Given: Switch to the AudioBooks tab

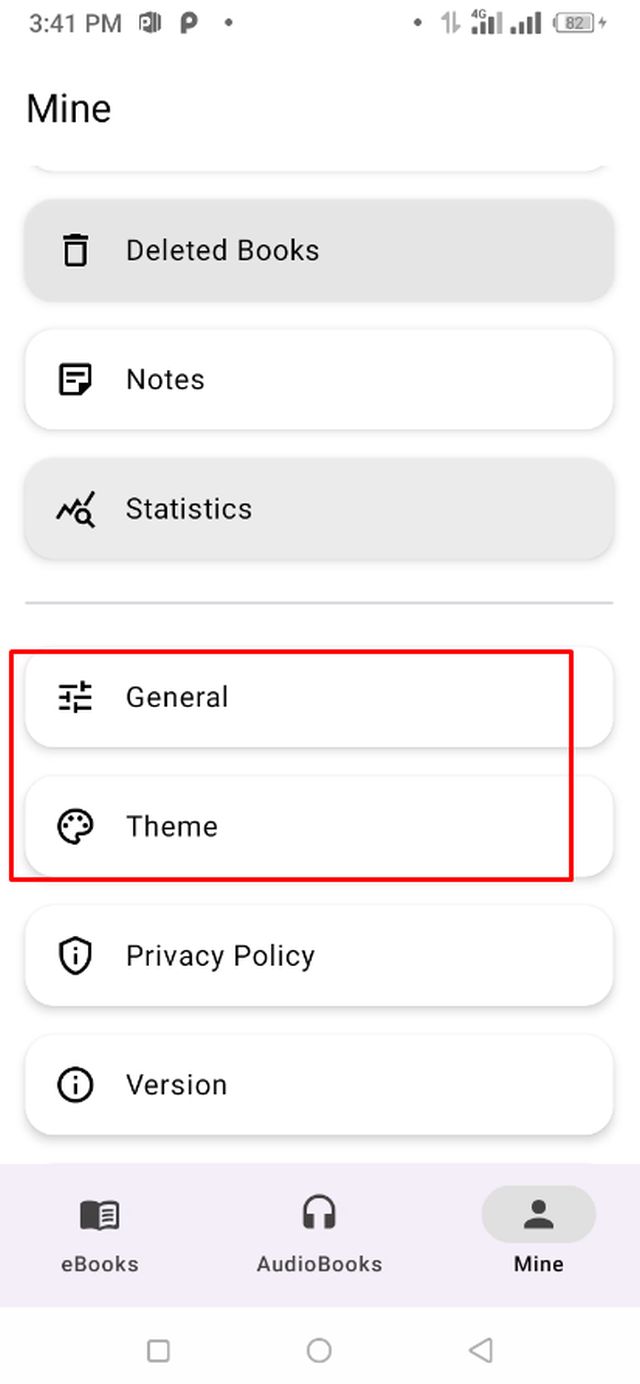Looking at the screenshot, I should (319, 1236).
